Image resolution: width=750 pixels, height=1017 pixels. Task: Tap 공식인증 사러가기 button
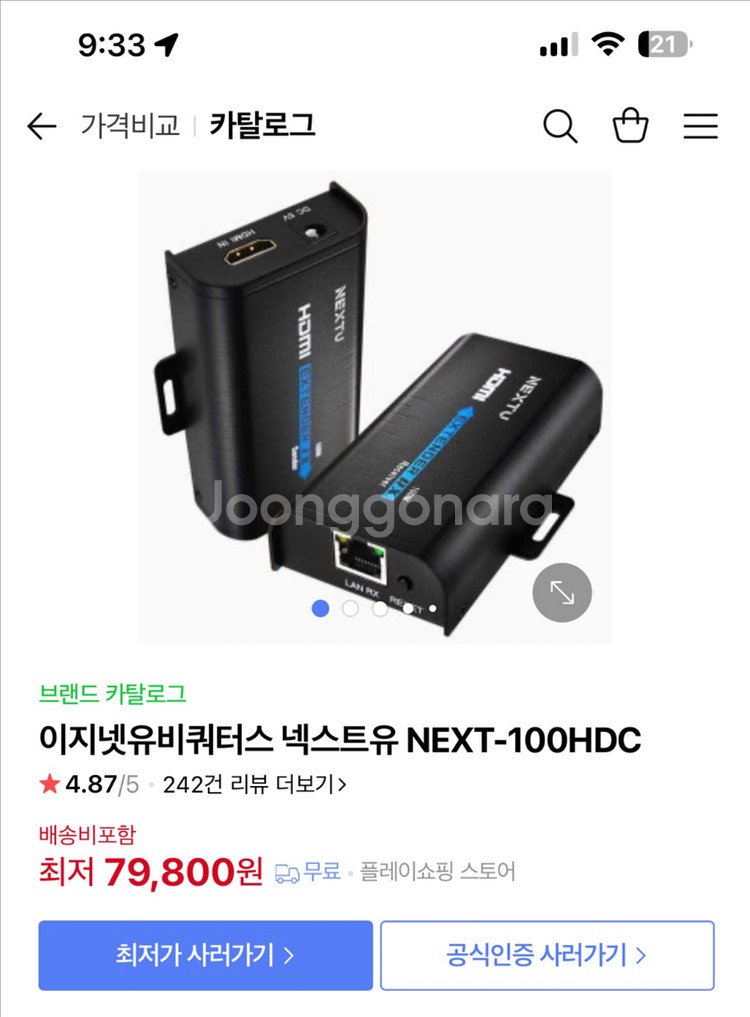click(547, 955)
